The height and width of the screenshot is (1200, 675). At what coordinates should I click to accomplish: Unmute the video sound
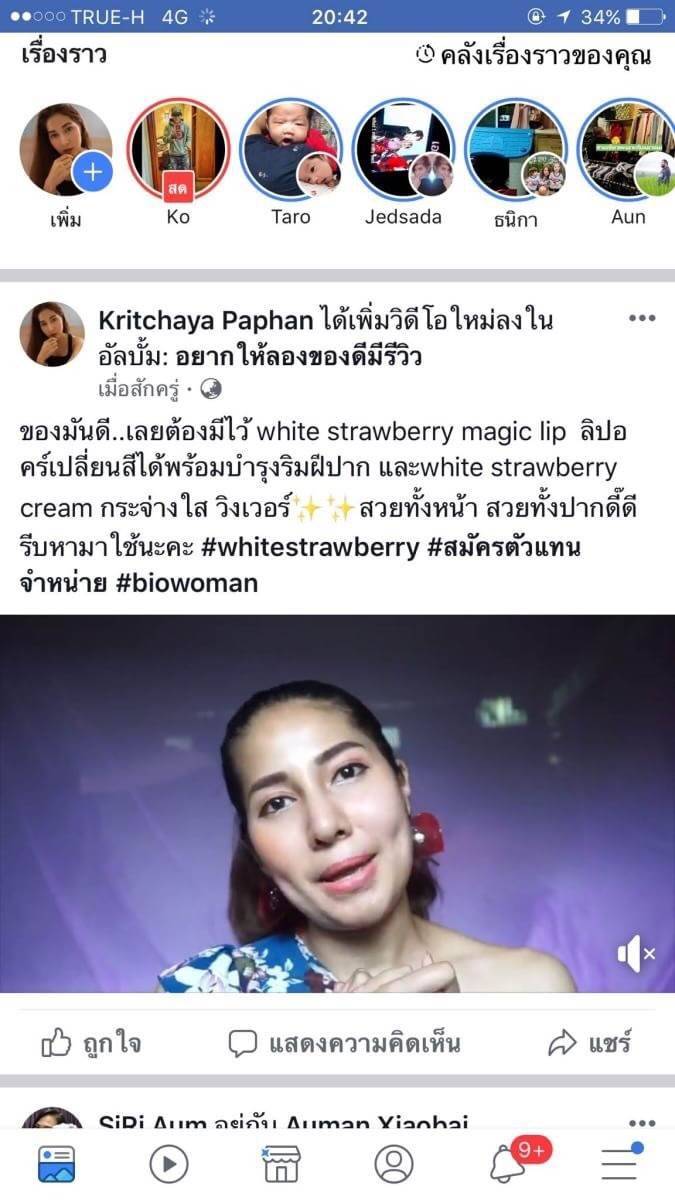[x=636, y=955]
